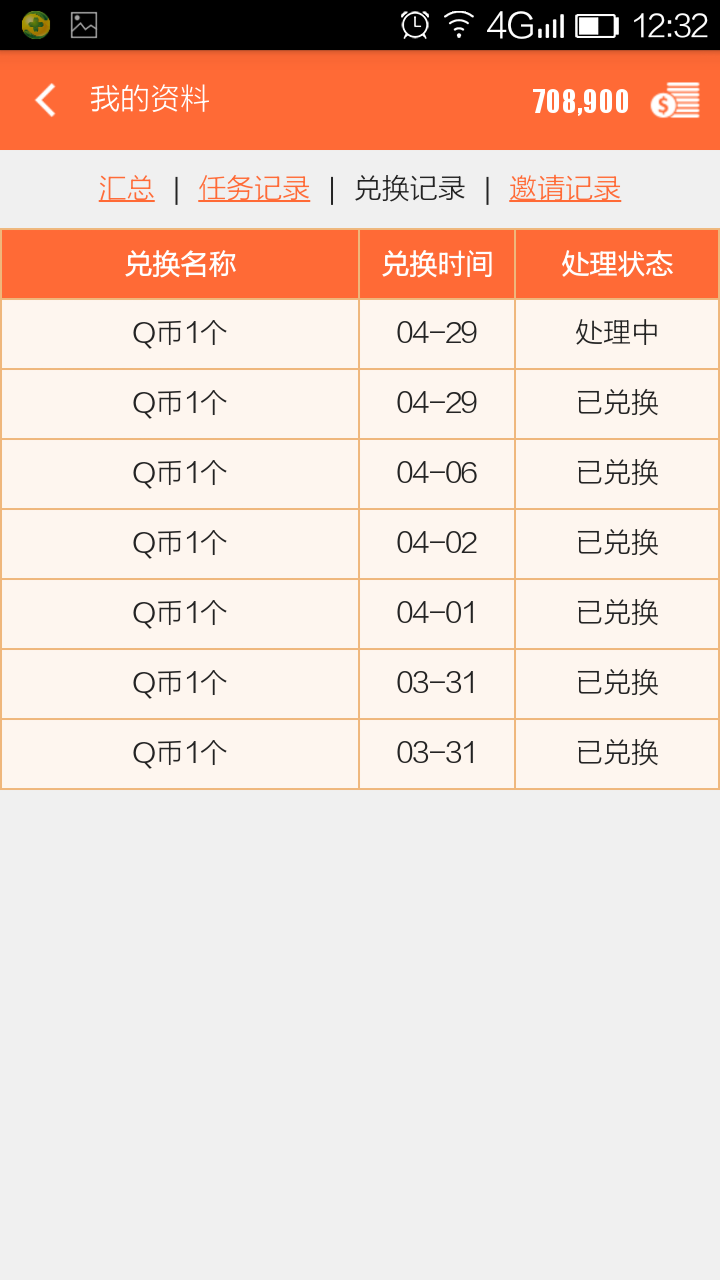Go back using the arrow icon
This screenshot has height=1280, width=720.
[x=45, y=100]
